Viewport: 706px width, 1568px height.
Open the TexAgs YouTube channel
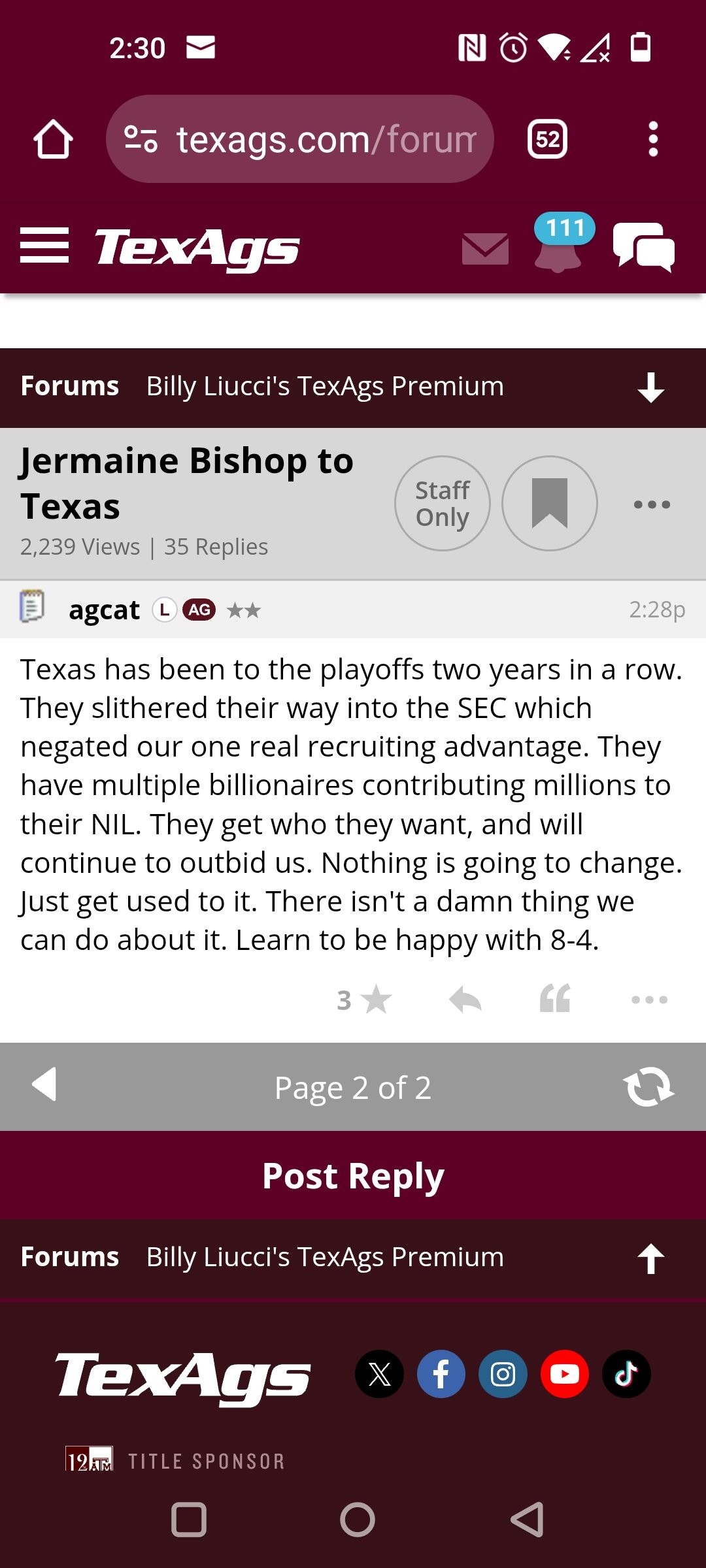coord(565,1374)
